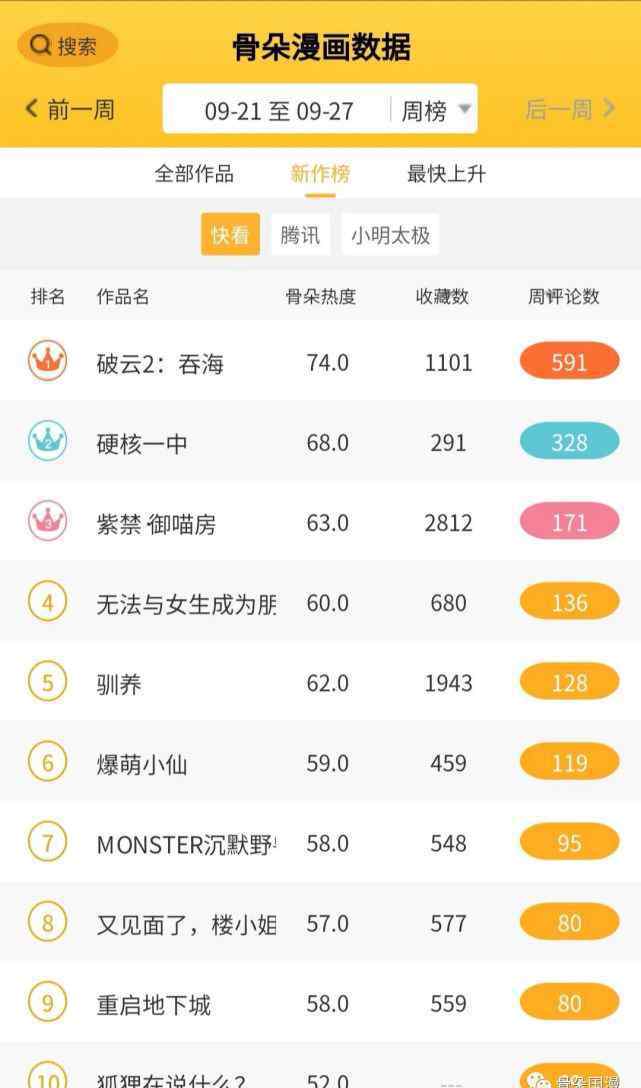The height and width of the screenshot is (1088, 641).
Task: Open the 周榜 ranking type dropdown
Action: 435,110
